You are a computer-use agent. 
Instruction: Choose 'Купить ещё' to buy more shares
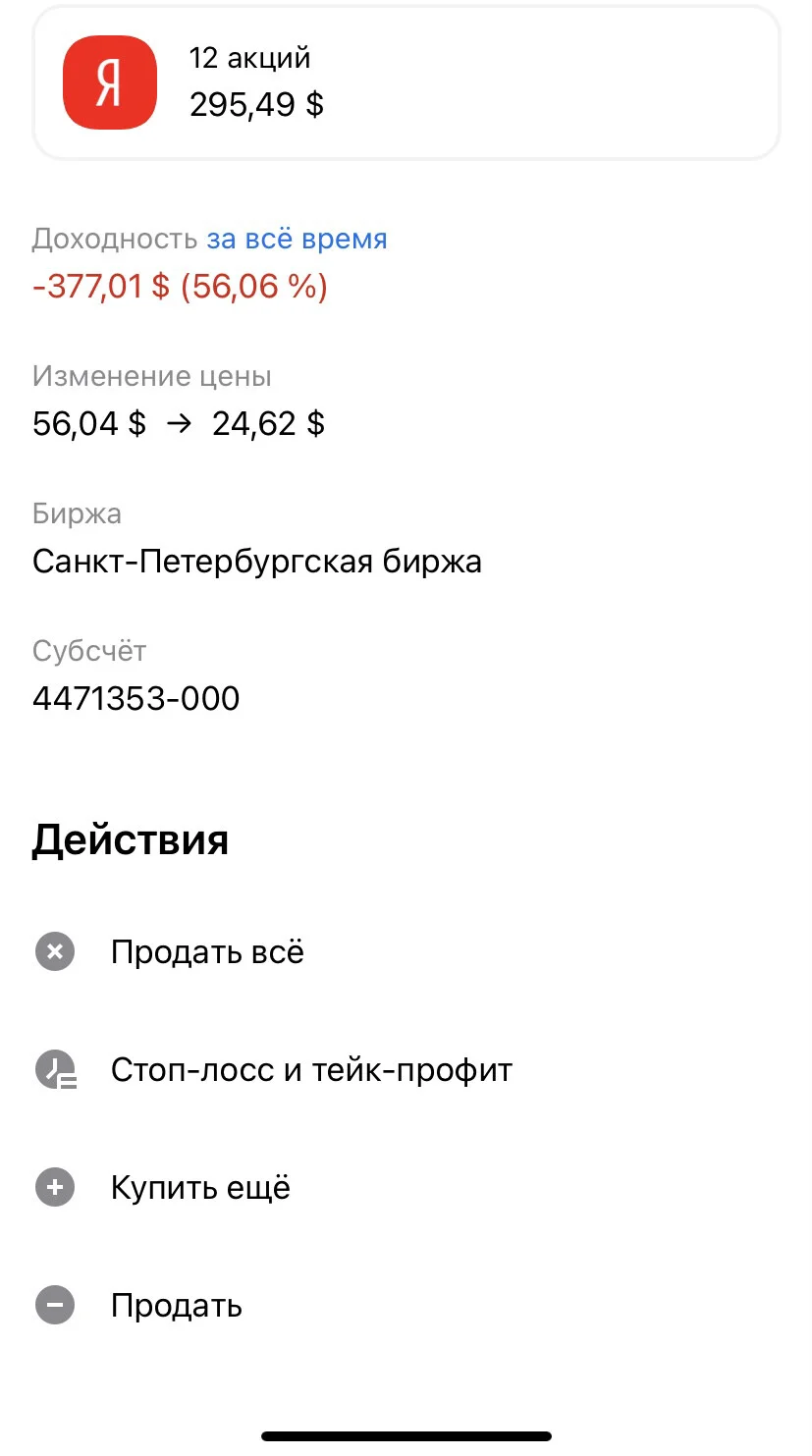coord(406,1188)
